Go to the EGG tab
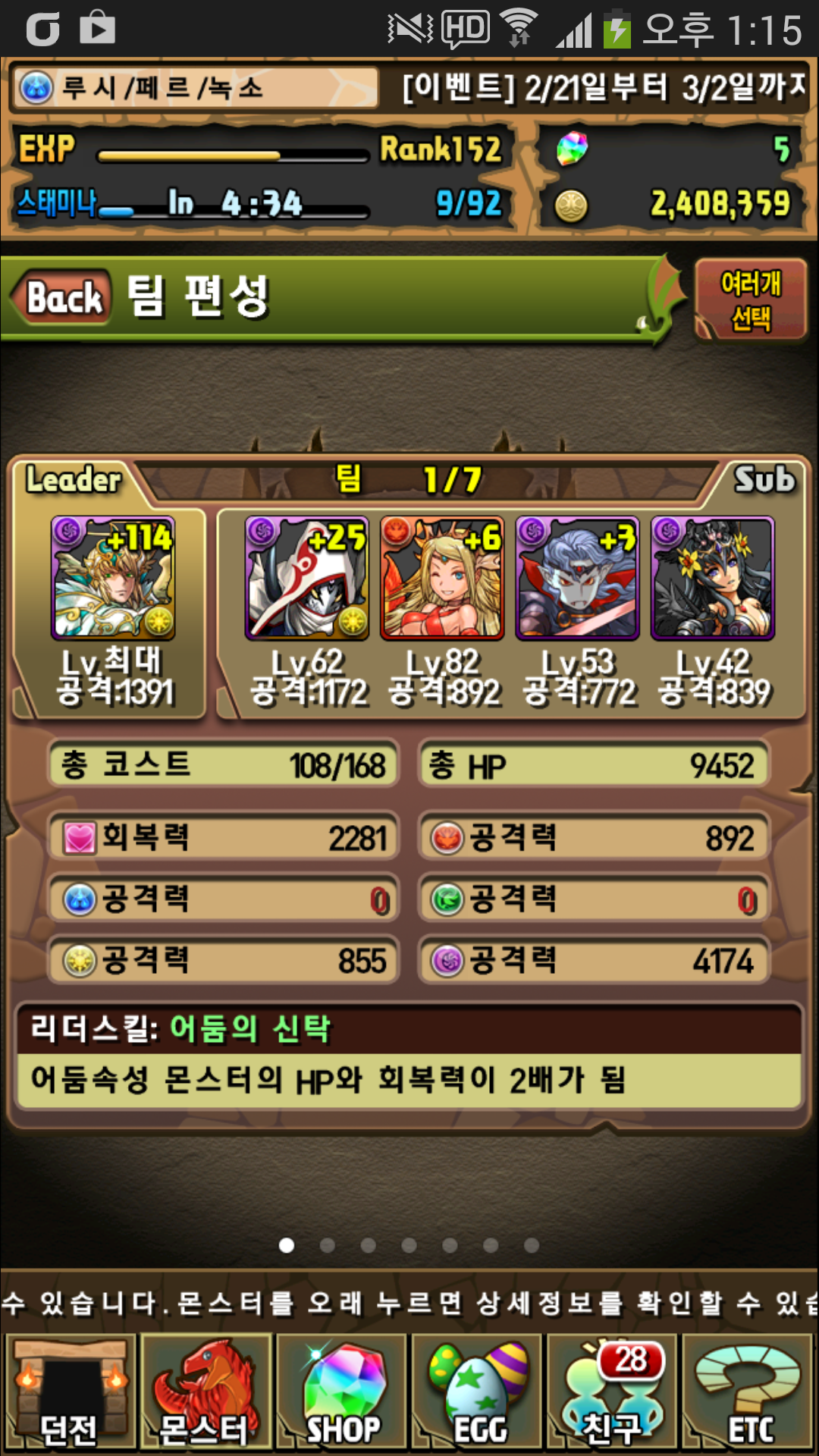The height and width of the screenshot is (1456, 819). [478, 1392]
